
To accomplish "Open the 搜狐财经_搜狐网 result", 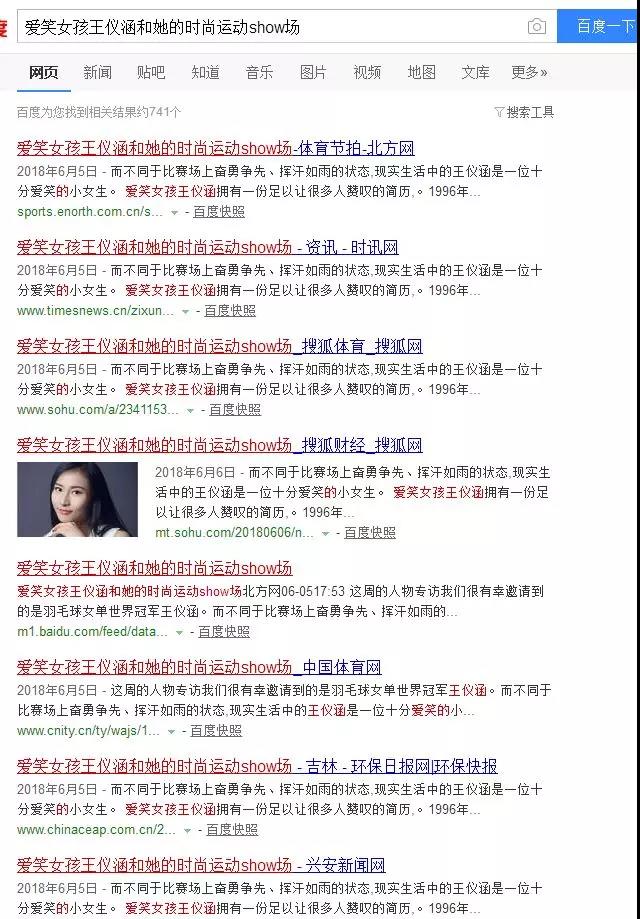I will tap(219, 445).
